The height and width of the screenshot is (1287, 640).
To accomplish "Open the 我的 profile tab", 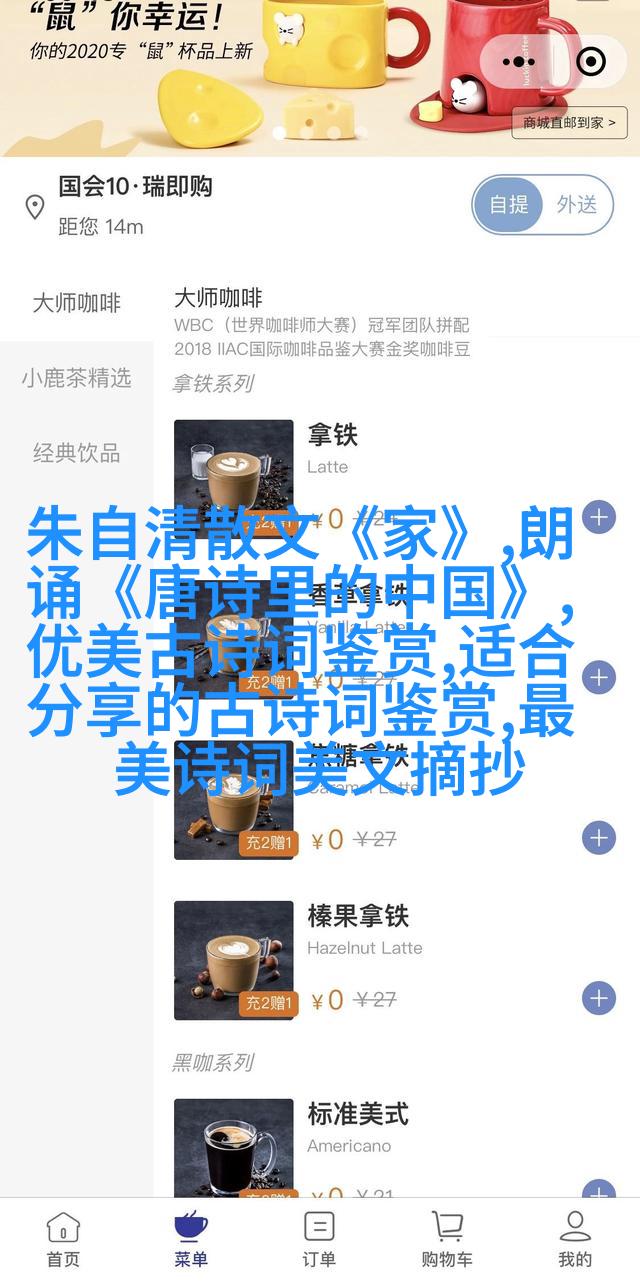I will coord(575,1238).
